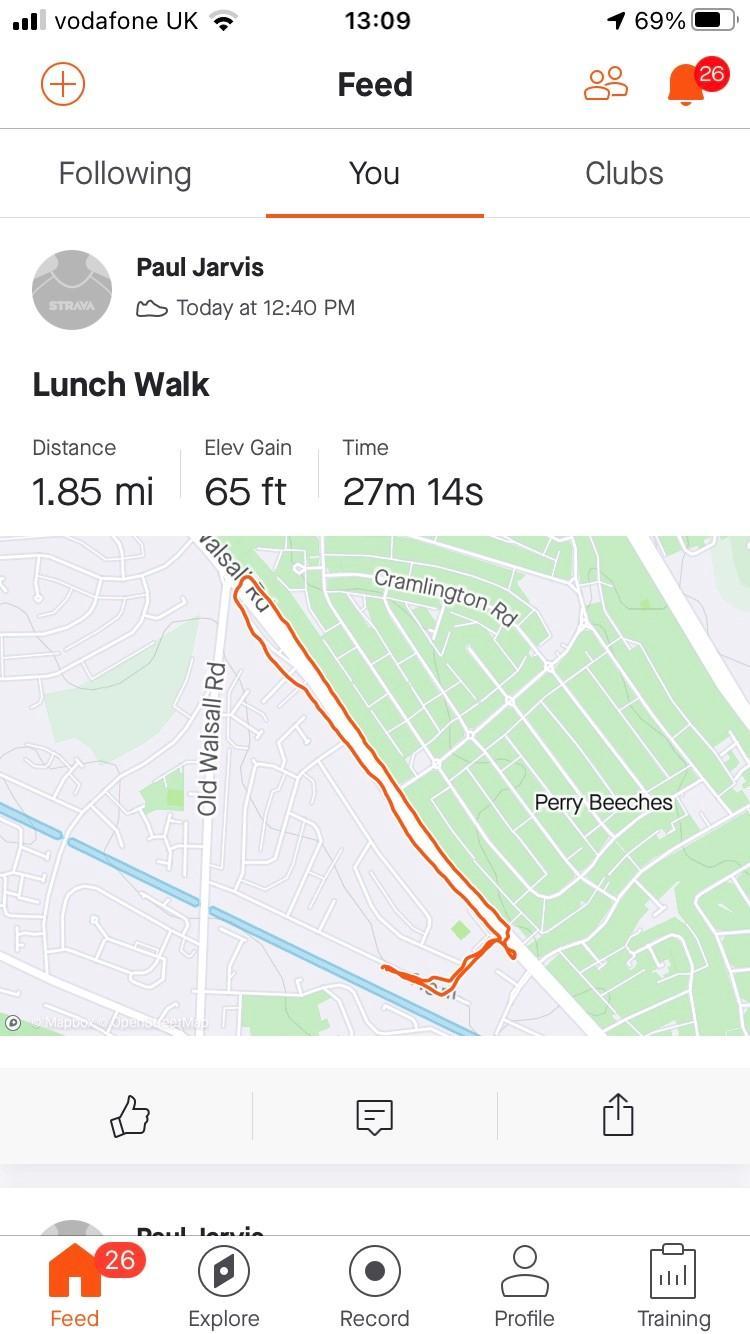Open the notifications bell
The width and height of the screenshot is (750, 1334).
click(686, 85)
